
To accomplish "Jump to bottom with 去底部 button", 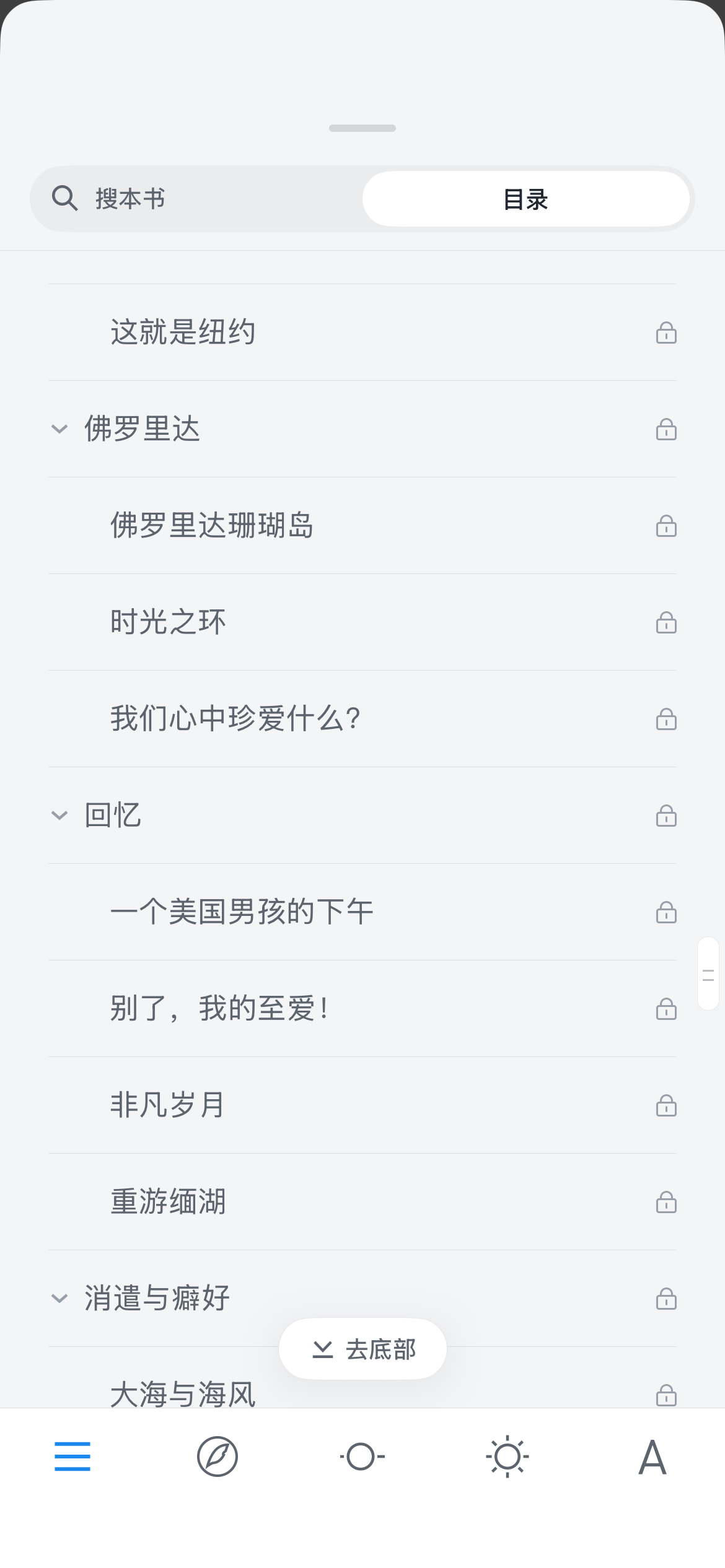I will (x=362, y=1349).
